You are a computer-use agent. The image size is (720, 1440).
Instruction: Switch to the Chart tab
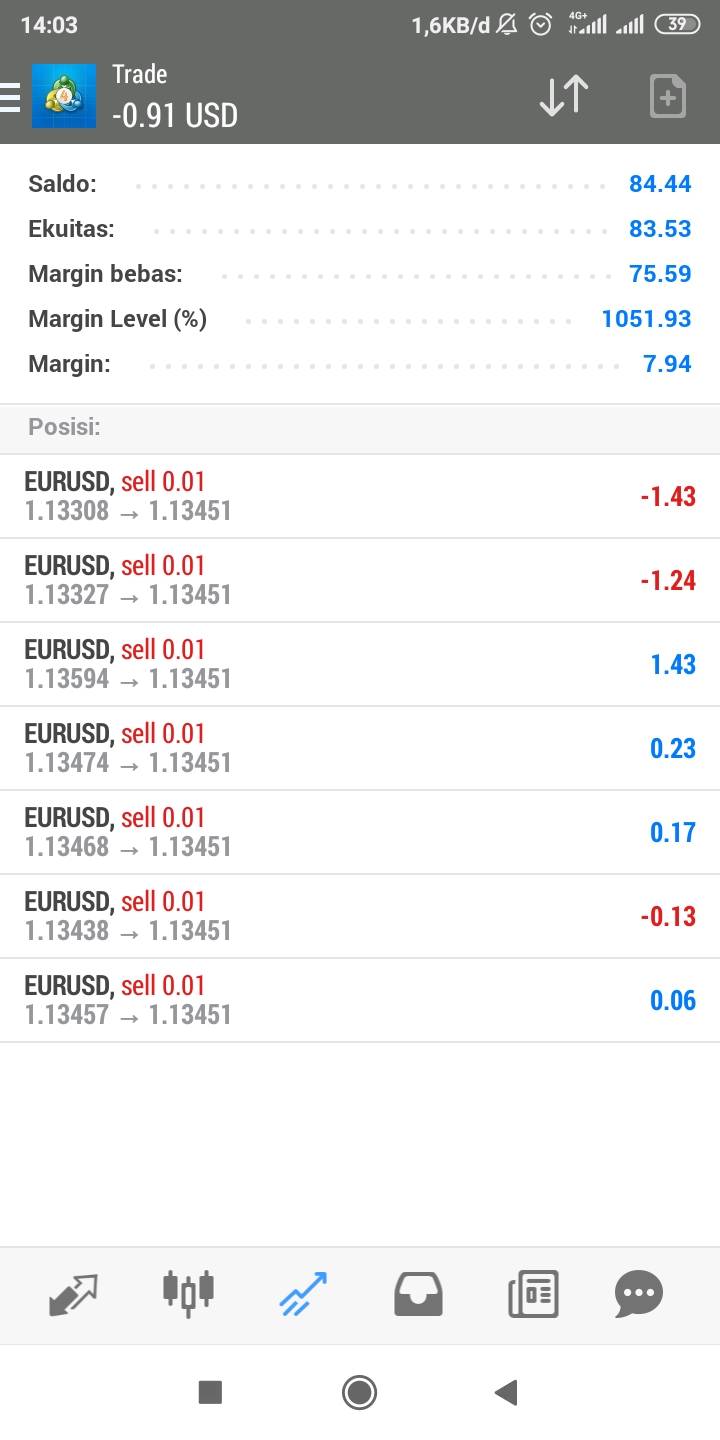[188, 1294]
